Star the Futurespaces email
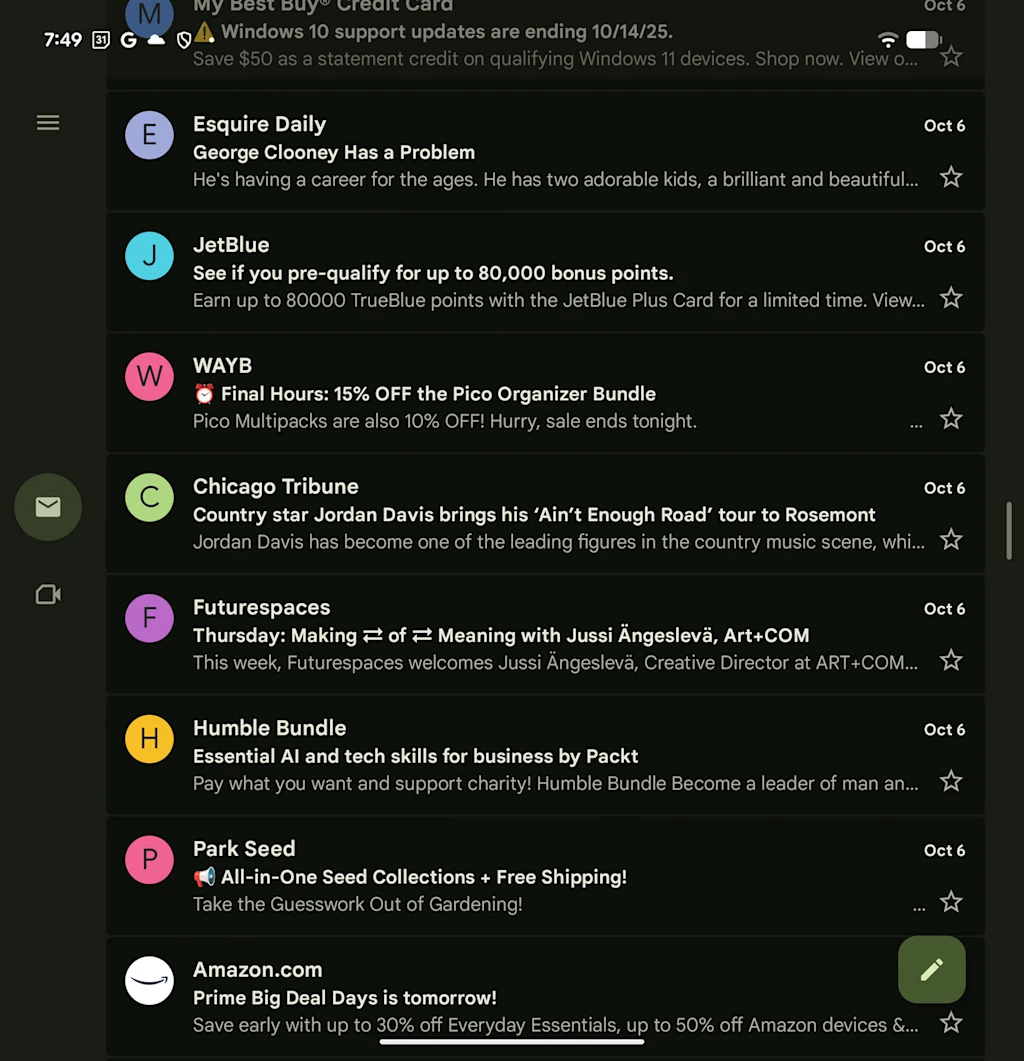The width and height of the screenshot is (1024, 1061). point(951,661)
